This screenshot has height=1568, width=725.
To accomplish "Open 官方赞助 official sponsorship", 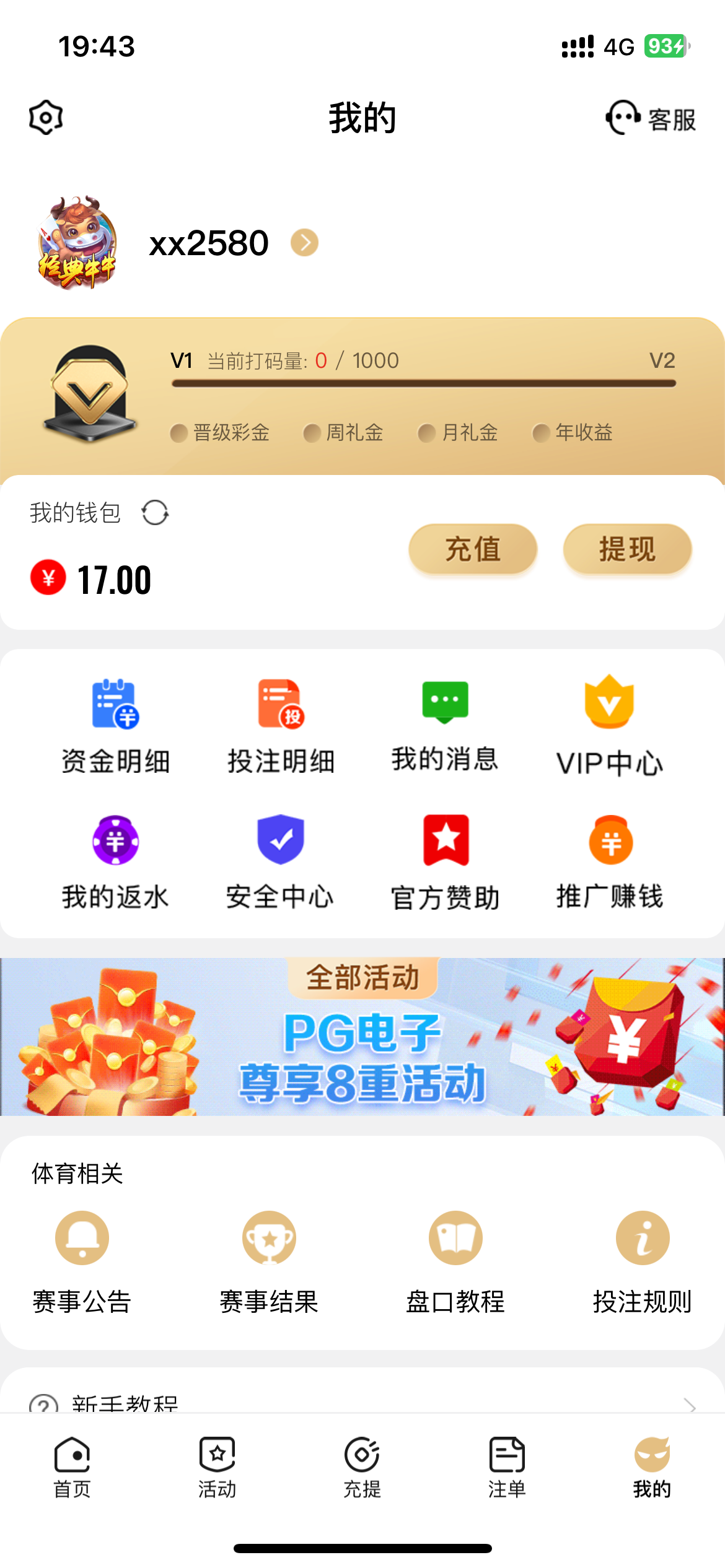I will (x=445, y=863).
